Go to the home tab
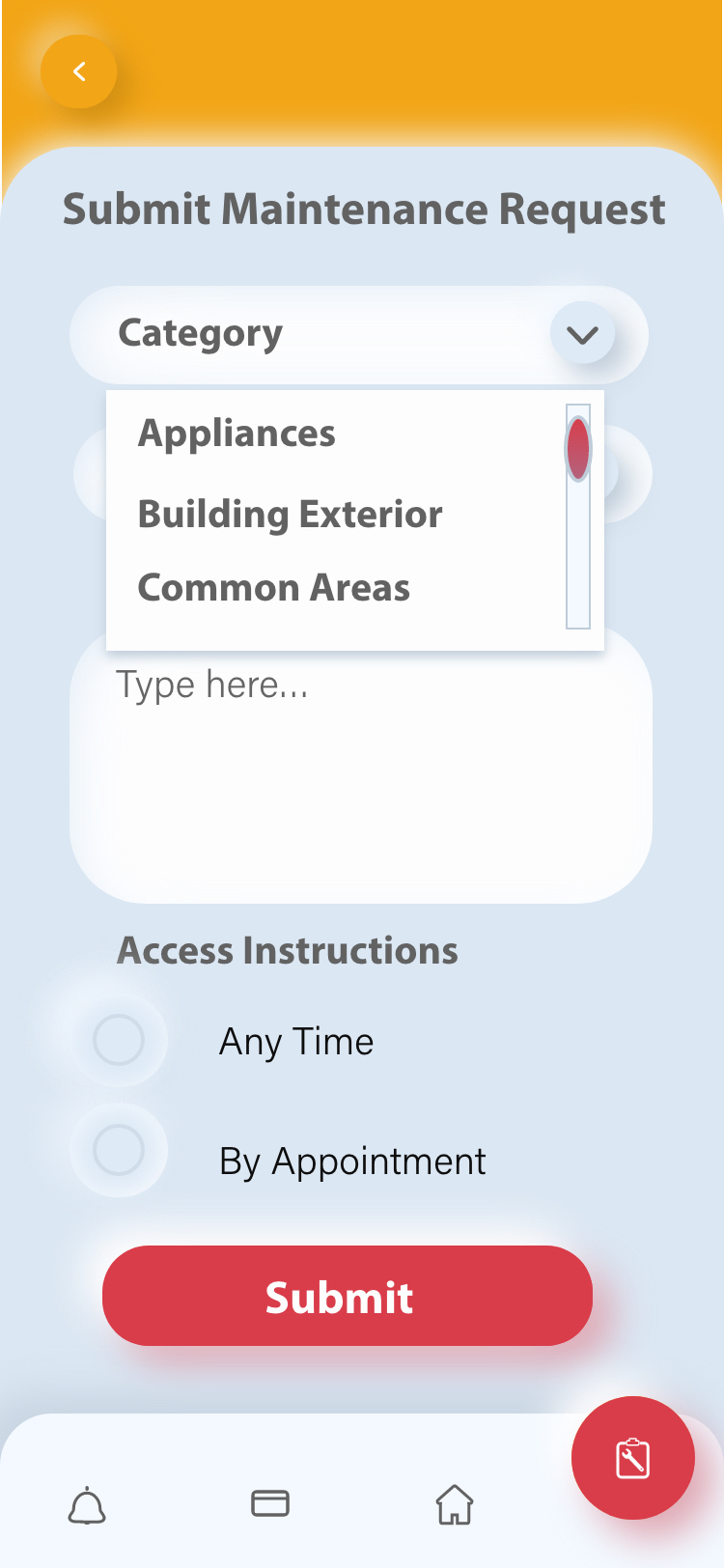 pos(454,1504)
